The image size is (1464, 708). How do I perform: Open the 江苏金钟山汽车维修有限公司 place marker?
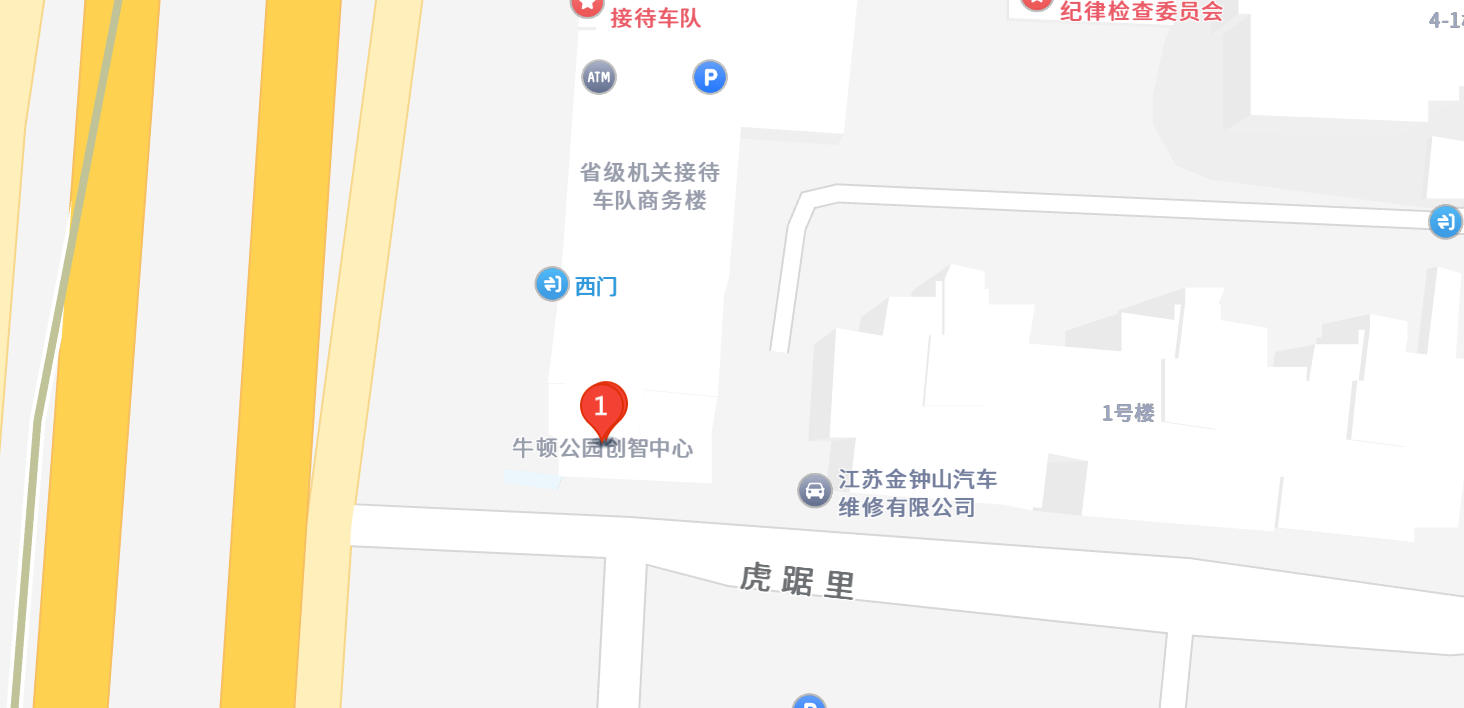[x=815, y=491]
